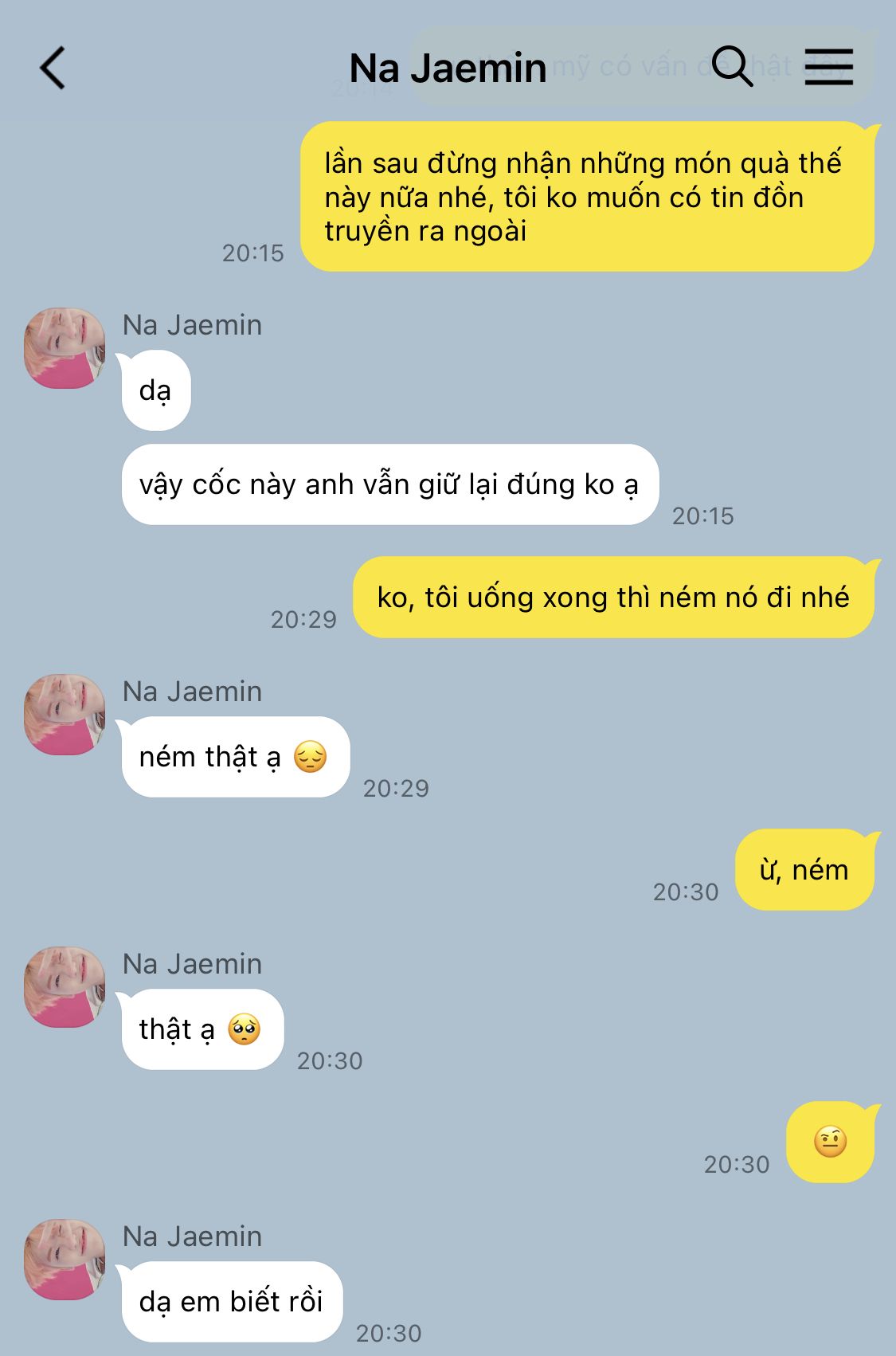Tap Na Jaemin's avatar beside "ném thật ạ"
896x1356 pixels.
pos(65,715)
